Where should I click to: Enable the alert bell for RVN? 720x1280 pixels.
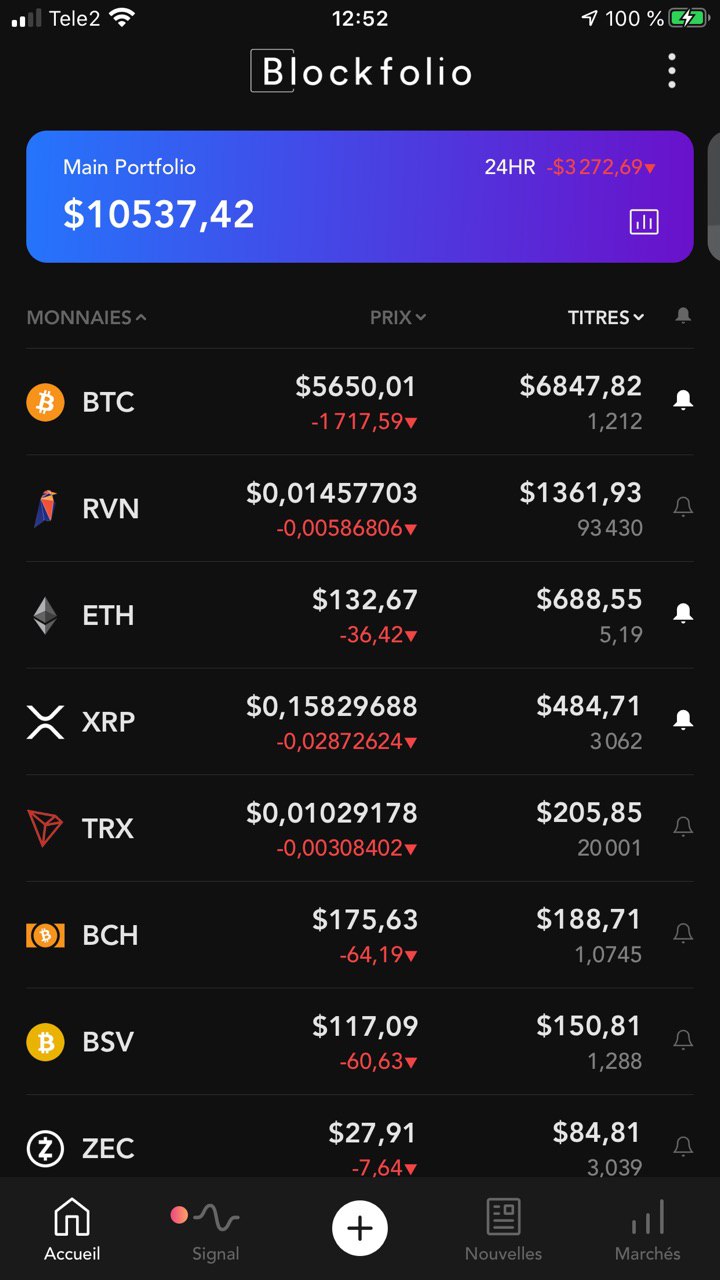point(683,507)
